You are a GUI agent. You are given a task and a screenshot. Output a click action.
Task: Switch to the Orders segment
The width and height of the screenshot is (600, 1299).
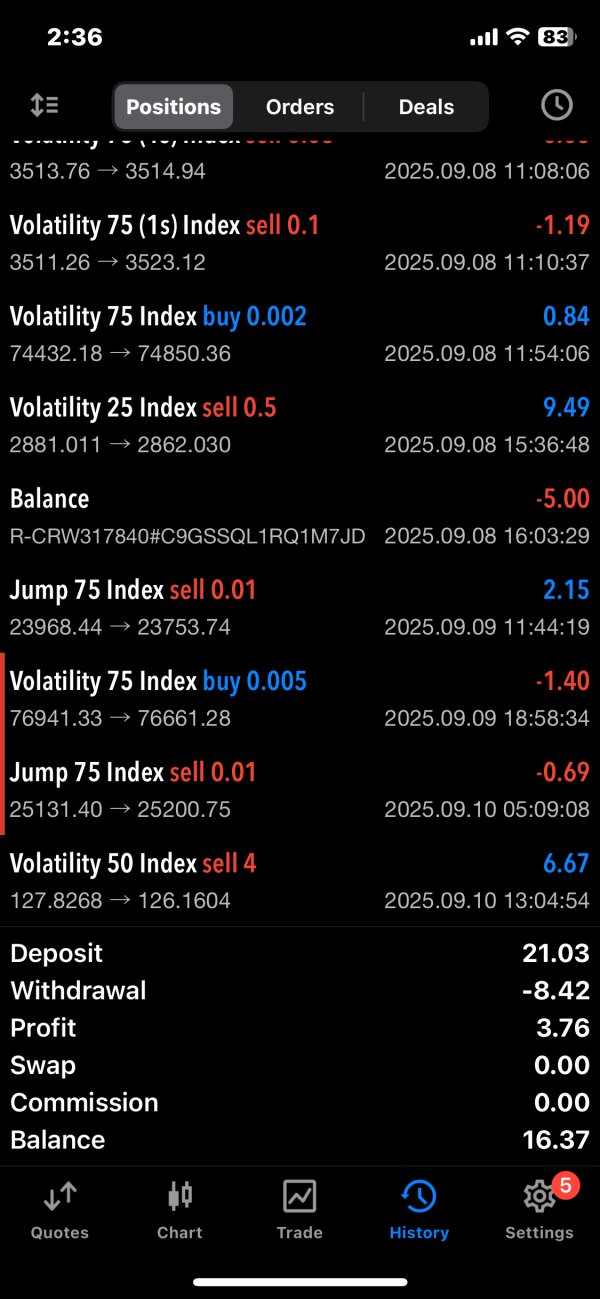[x=300, y=107]
